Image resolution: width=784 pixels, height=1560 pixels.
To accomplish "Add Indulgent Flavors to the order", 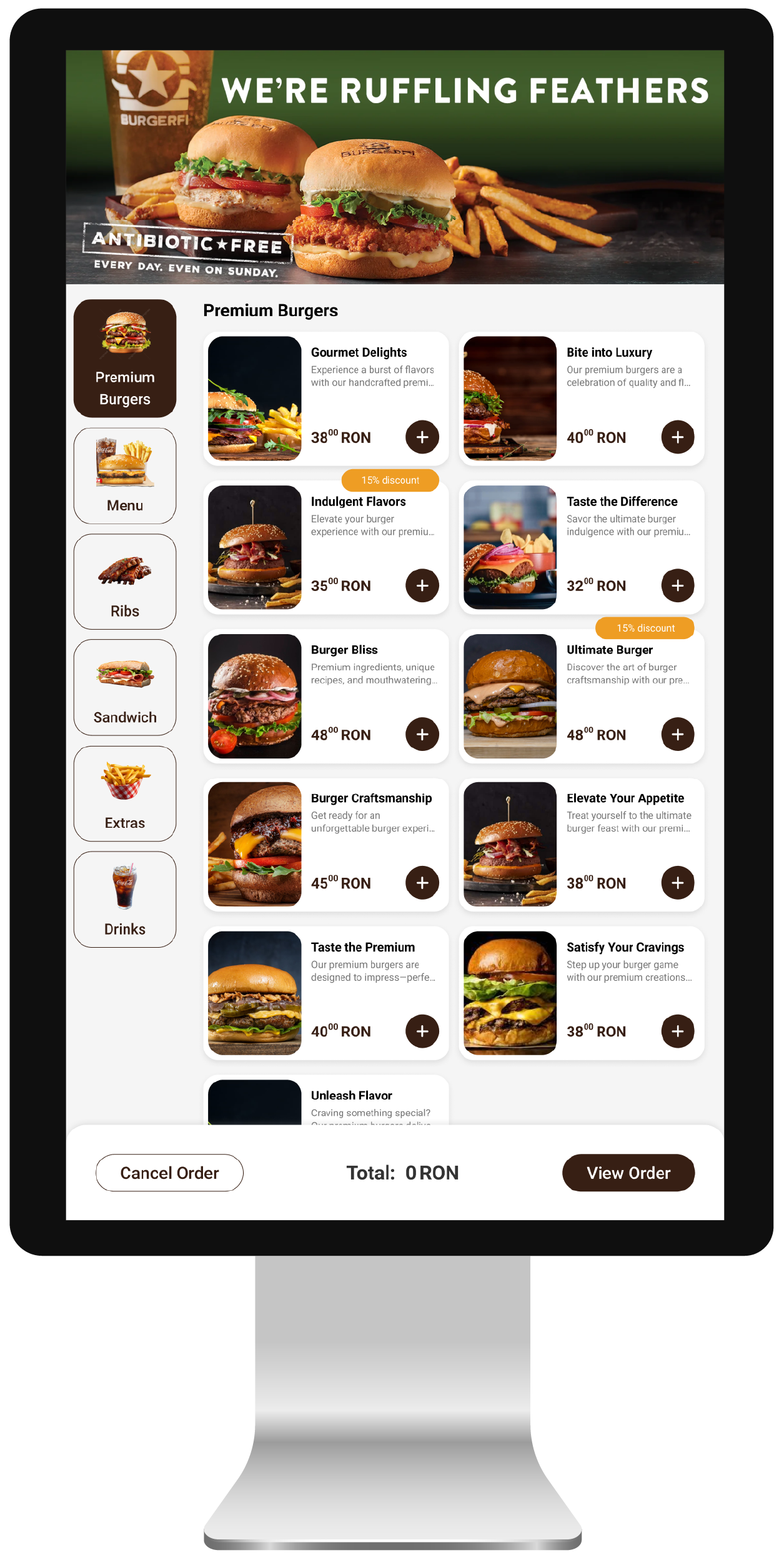I will pyautogui.click(x=422, y=585).
